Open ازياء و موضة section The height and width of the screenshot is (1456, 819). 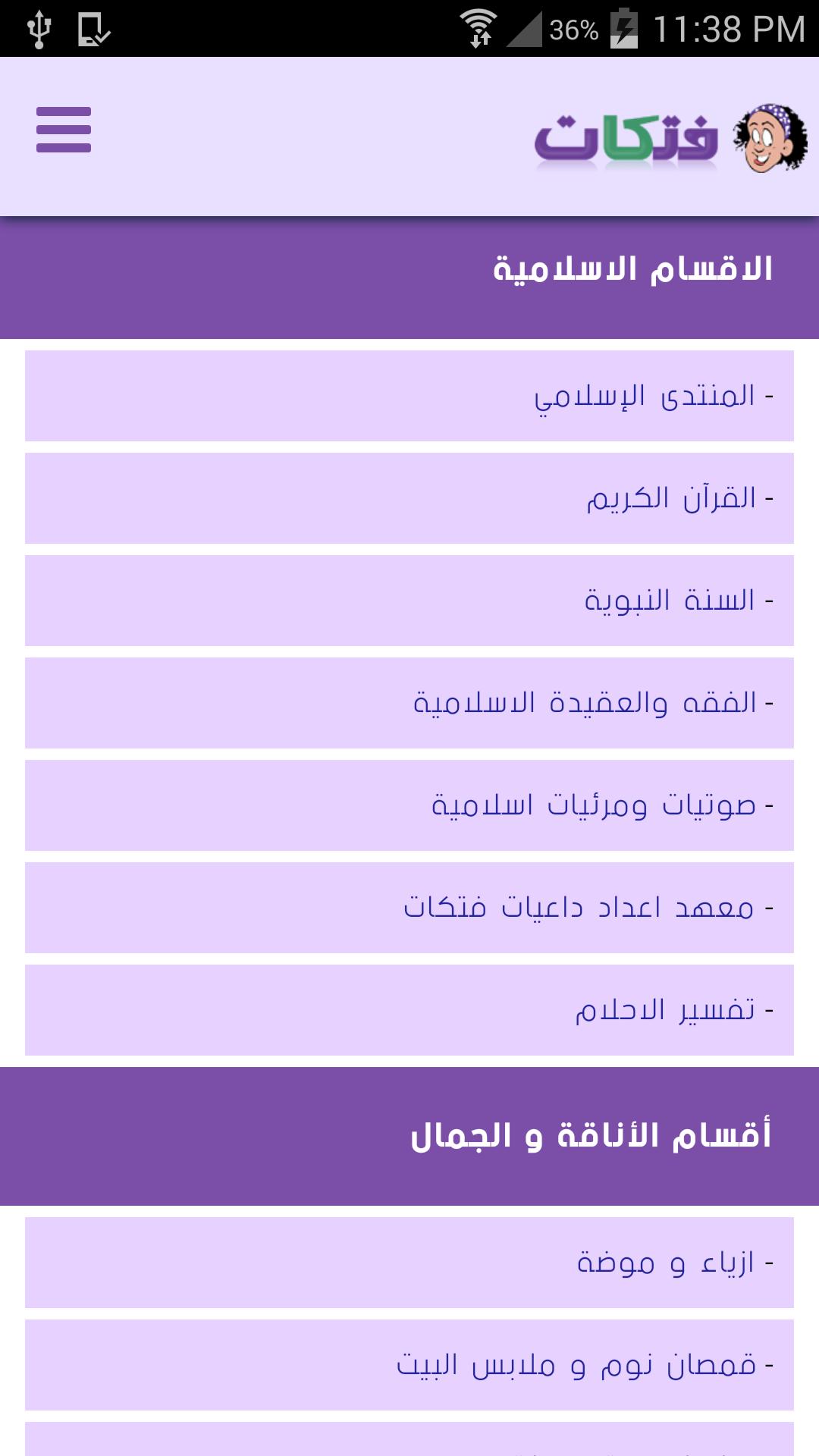(x=409, y=1263)
